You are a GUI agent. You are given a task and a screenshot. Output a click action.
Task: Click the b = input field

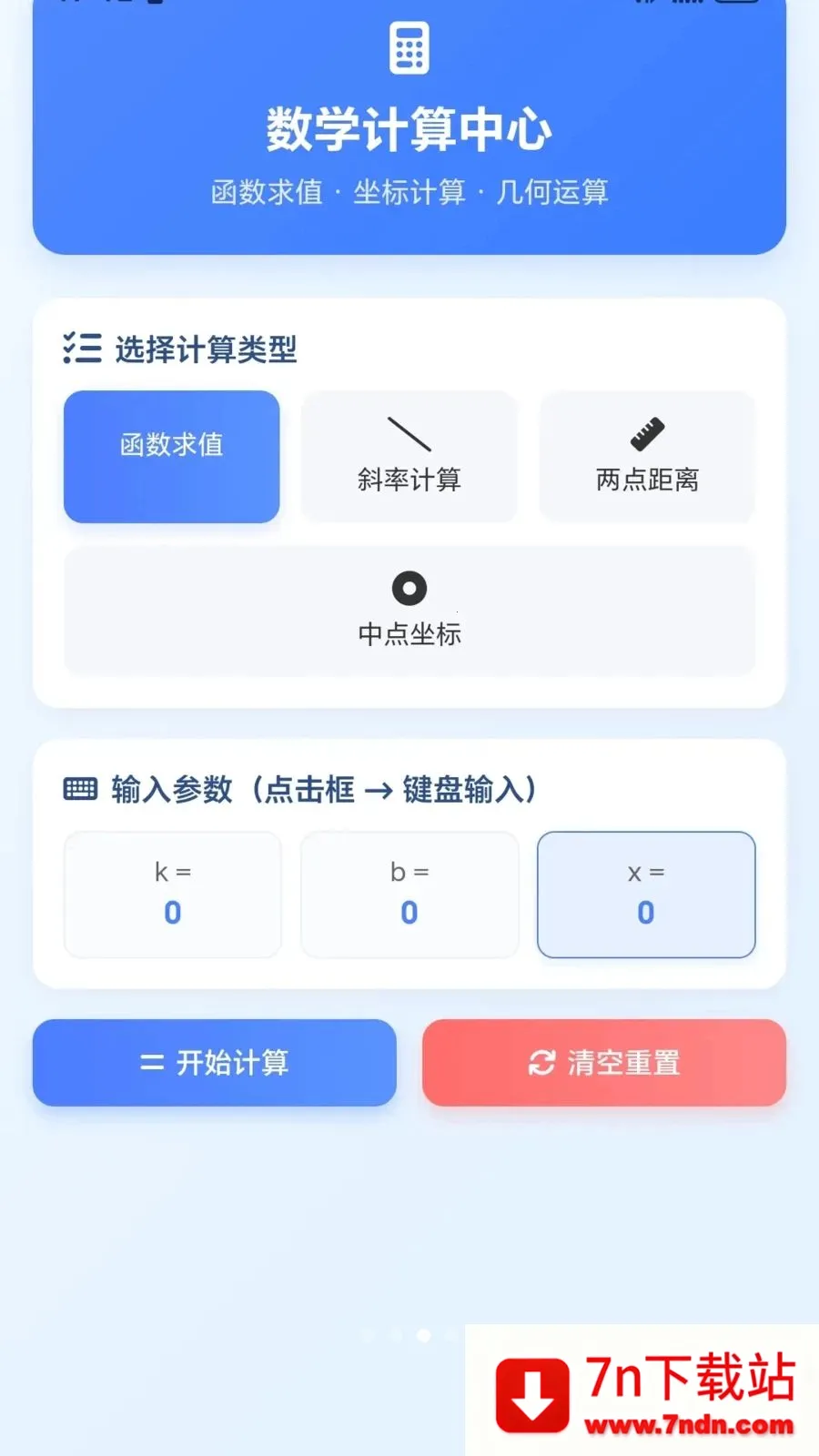(x=409, y=895)
